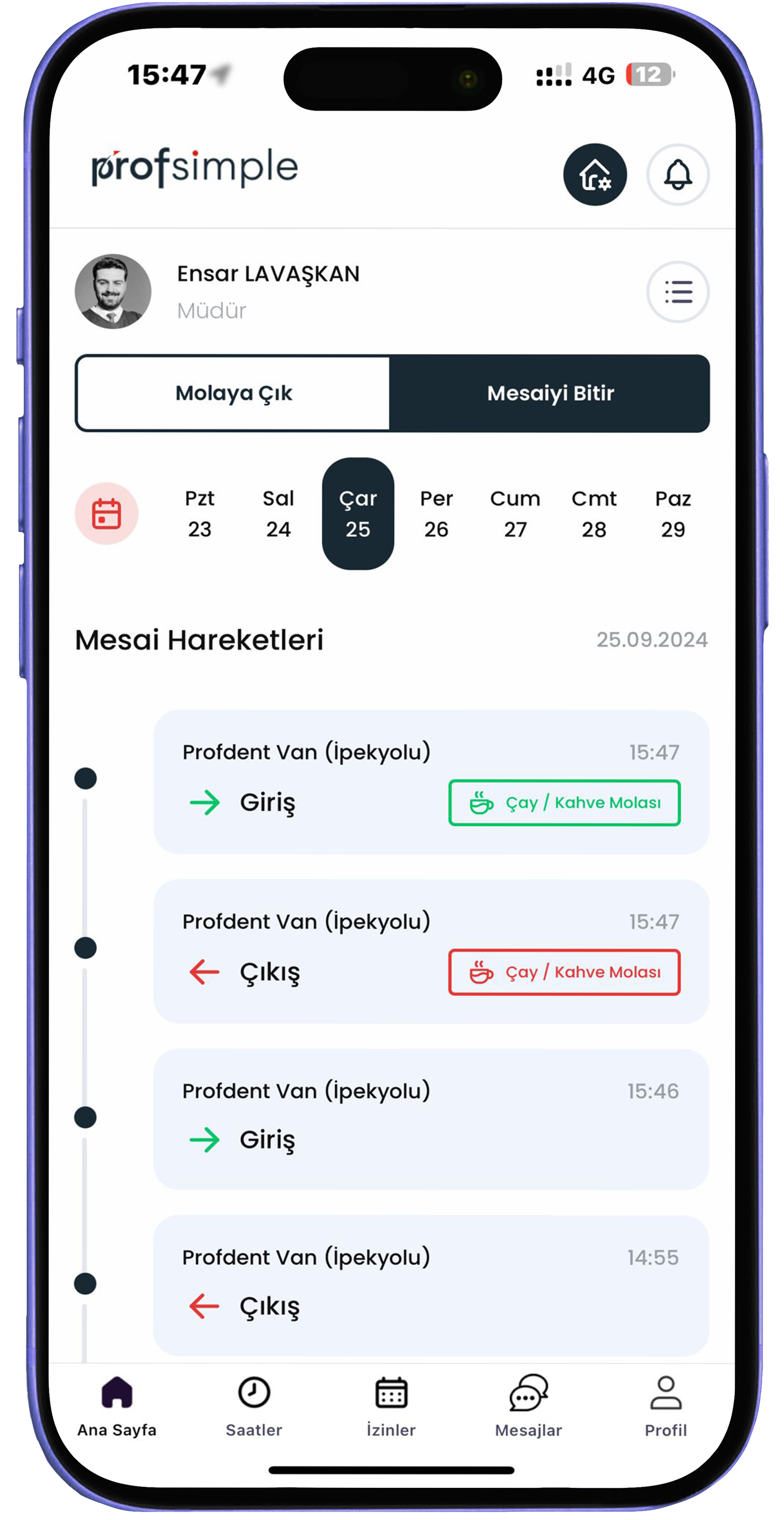Tap the red Çay / Kahve Molası tag
This screenshot has width=784, height=1520.
pos(564,972)
